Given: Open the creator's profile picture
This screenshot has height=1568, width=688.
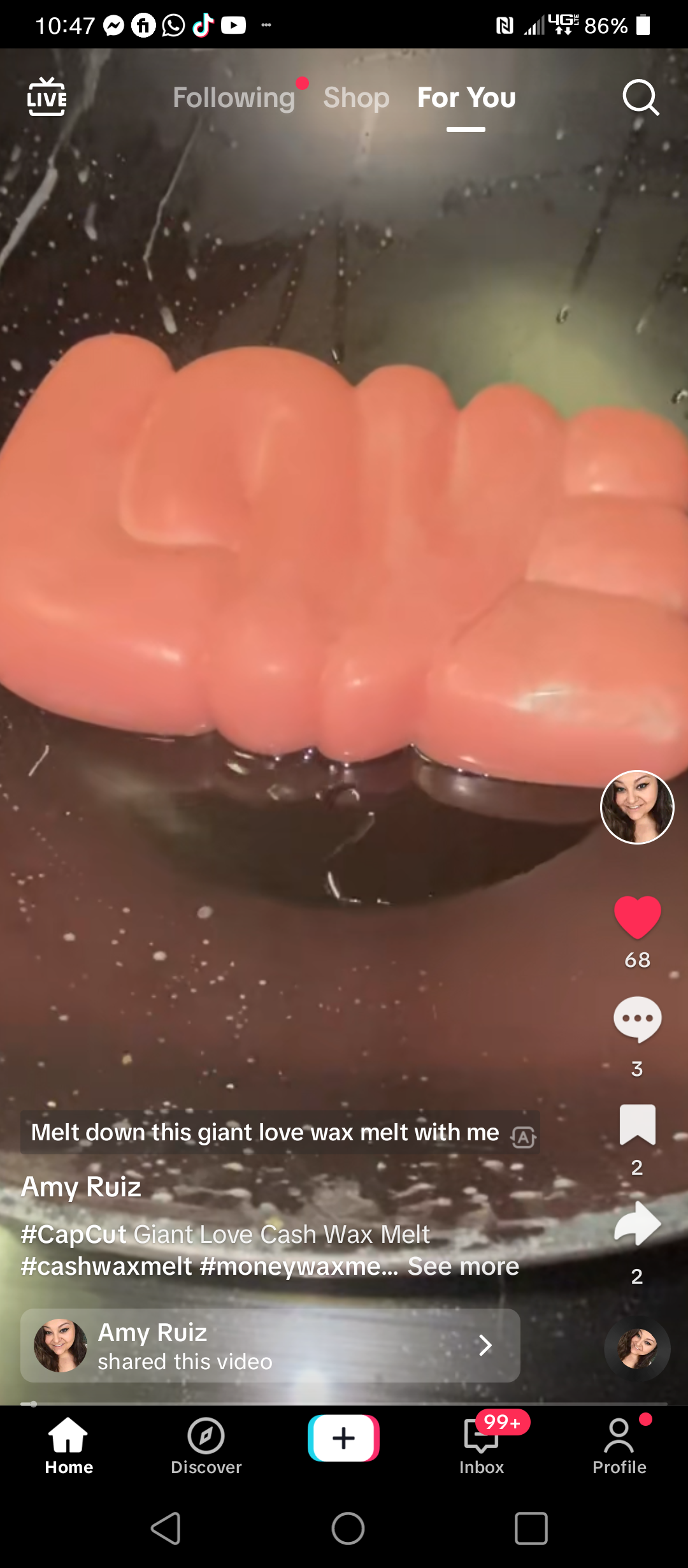Looking at the screenshot, I should (637, 807).
